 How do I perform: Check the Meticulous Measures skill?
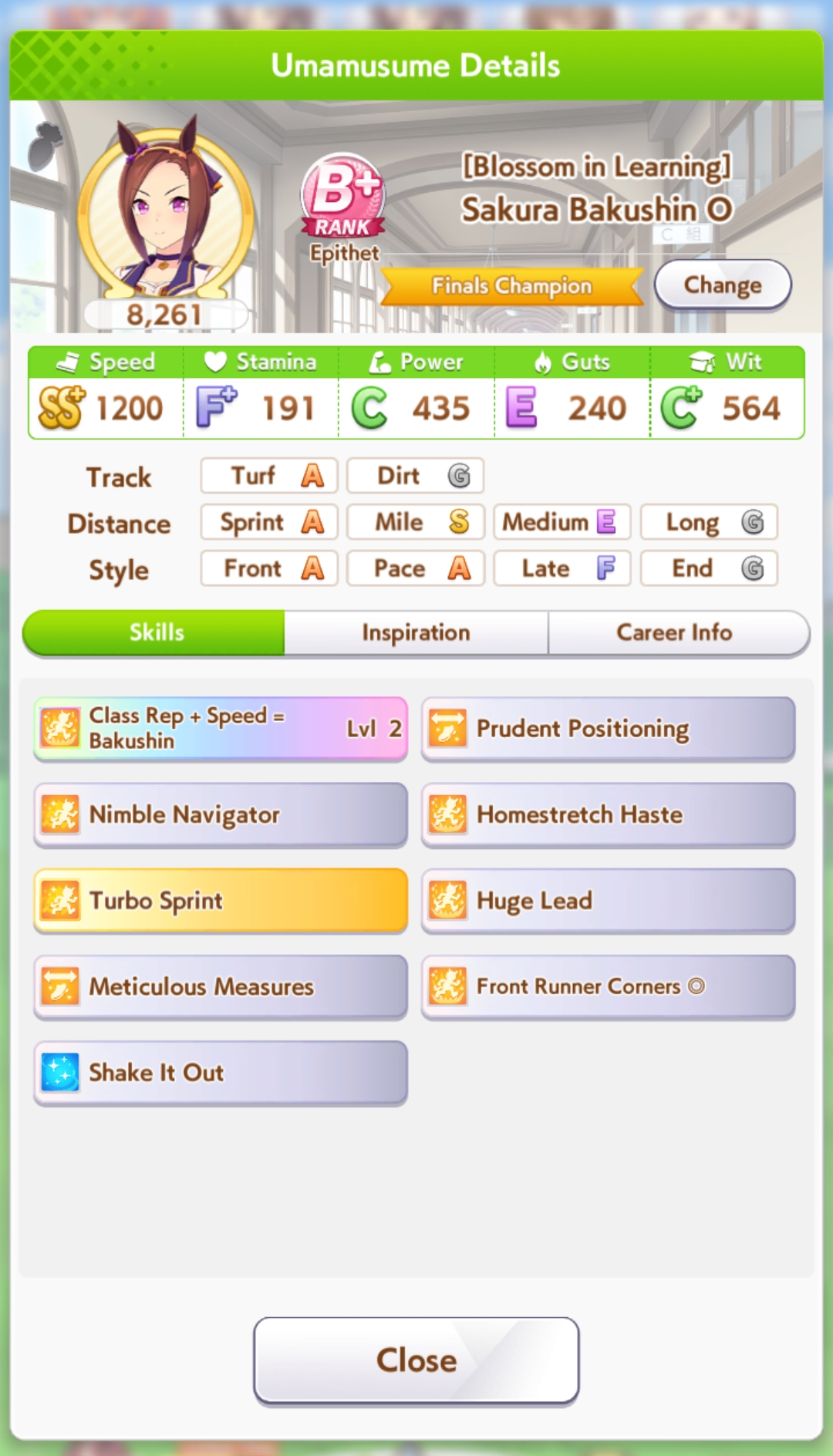tap(221, 987)
